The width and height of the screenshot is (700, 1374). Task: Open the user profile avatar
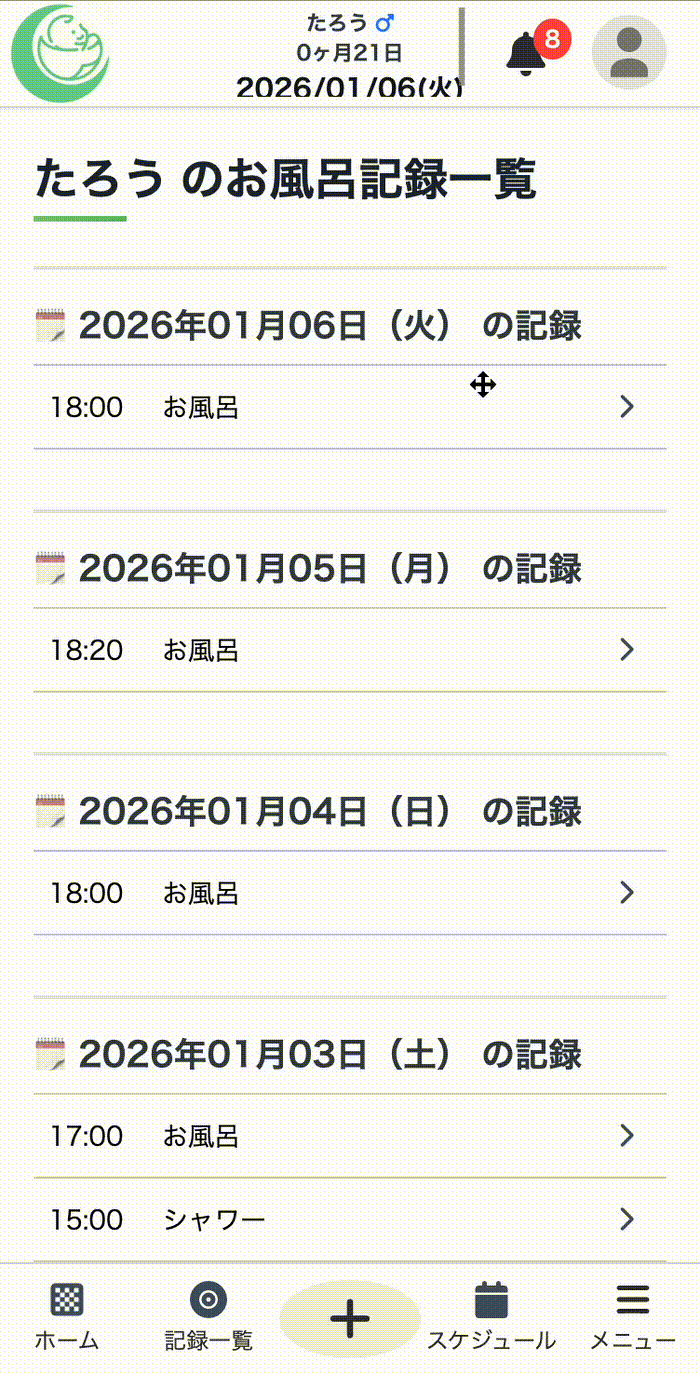[629, 54]
